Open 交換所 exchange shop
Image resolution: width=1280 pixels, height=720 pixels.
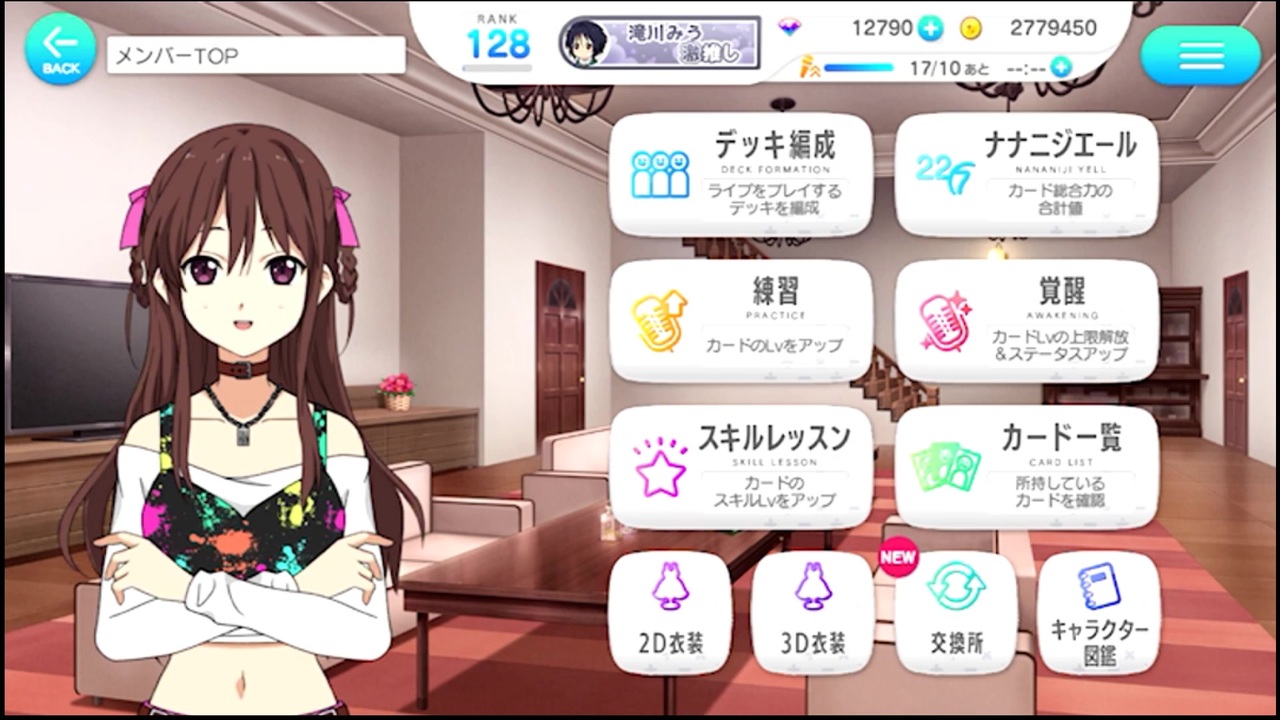[956, 612]
